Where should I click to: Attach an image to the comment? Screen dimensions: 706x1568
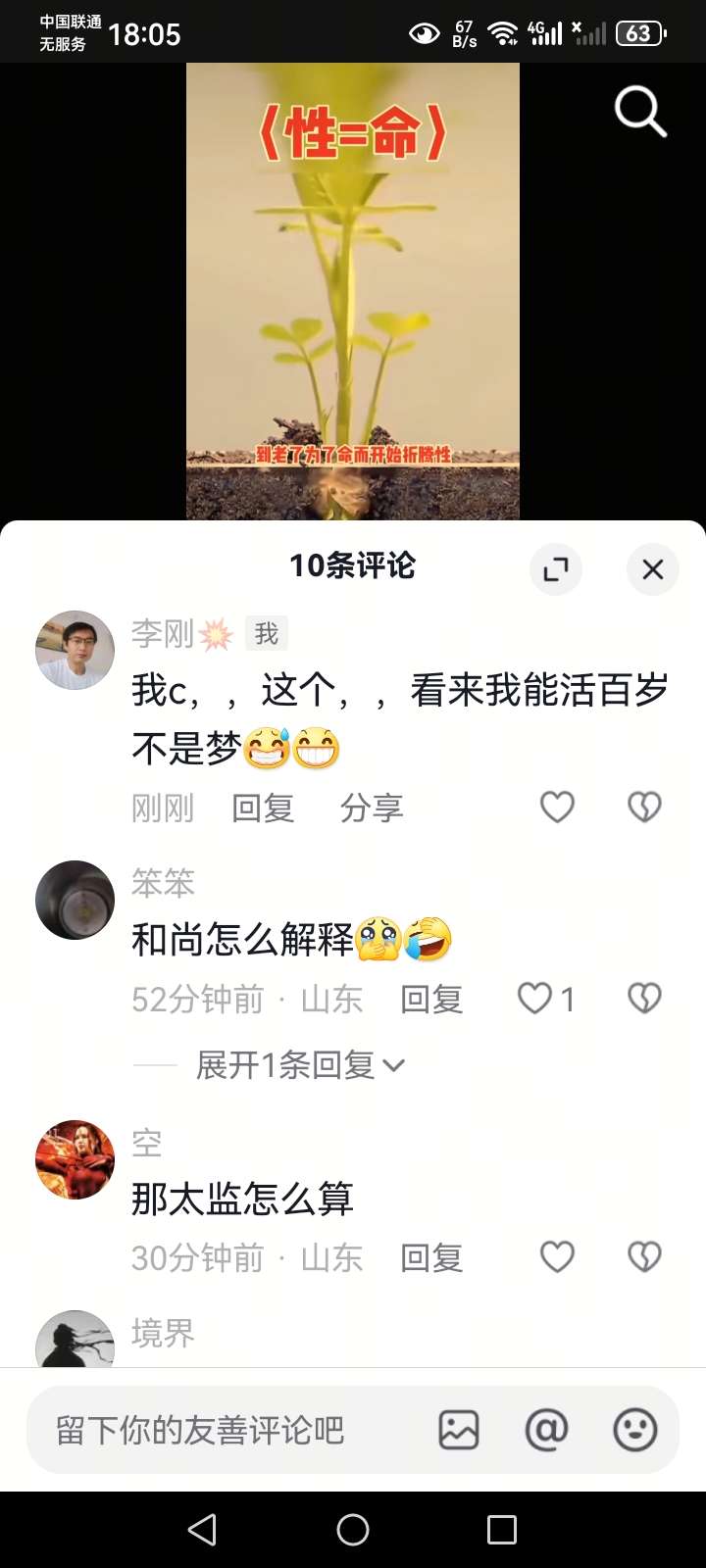(x=458, y=1431)
